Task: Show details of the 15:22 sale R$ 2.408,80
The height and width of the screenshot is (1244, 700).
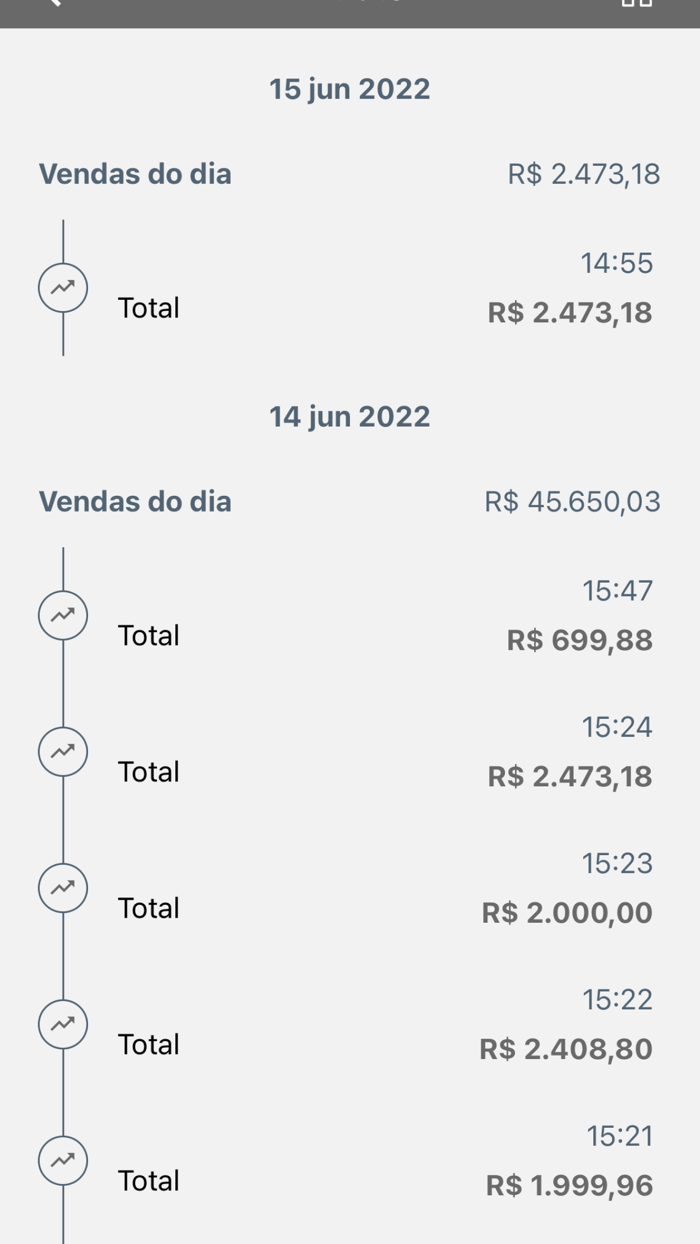Action: coord(350,1025)
